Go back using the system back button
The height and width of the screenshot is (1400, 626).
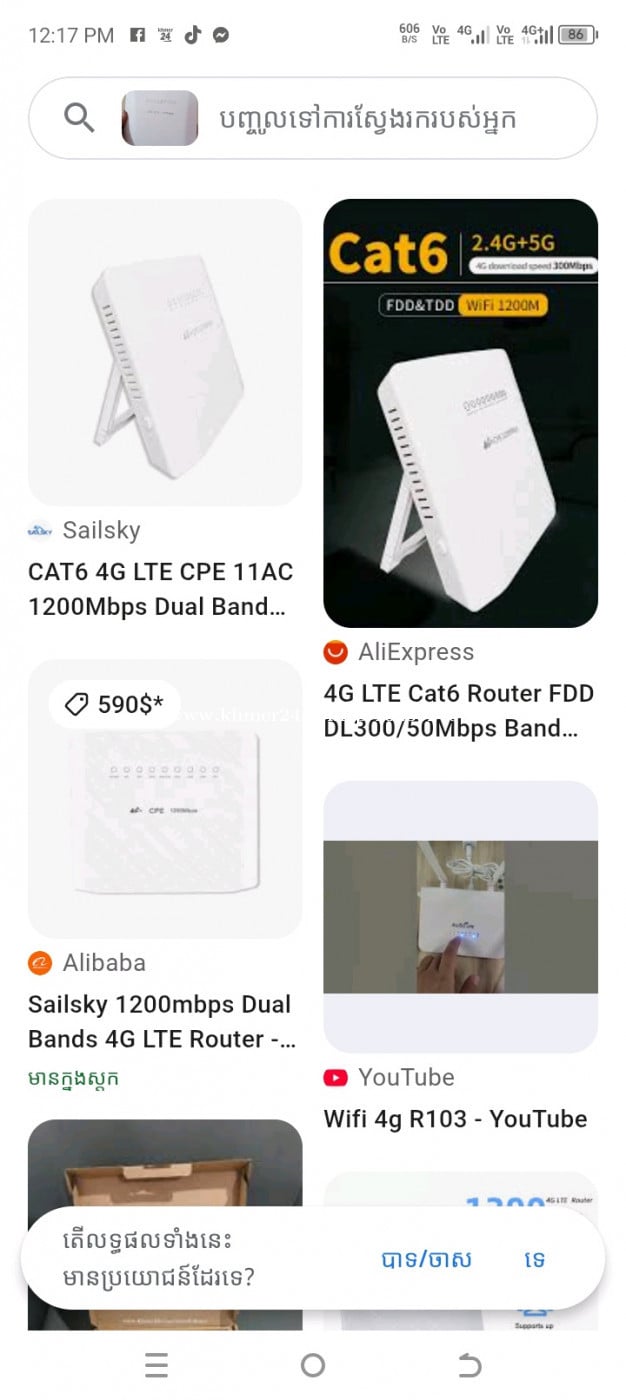(x=469, y=1365)
